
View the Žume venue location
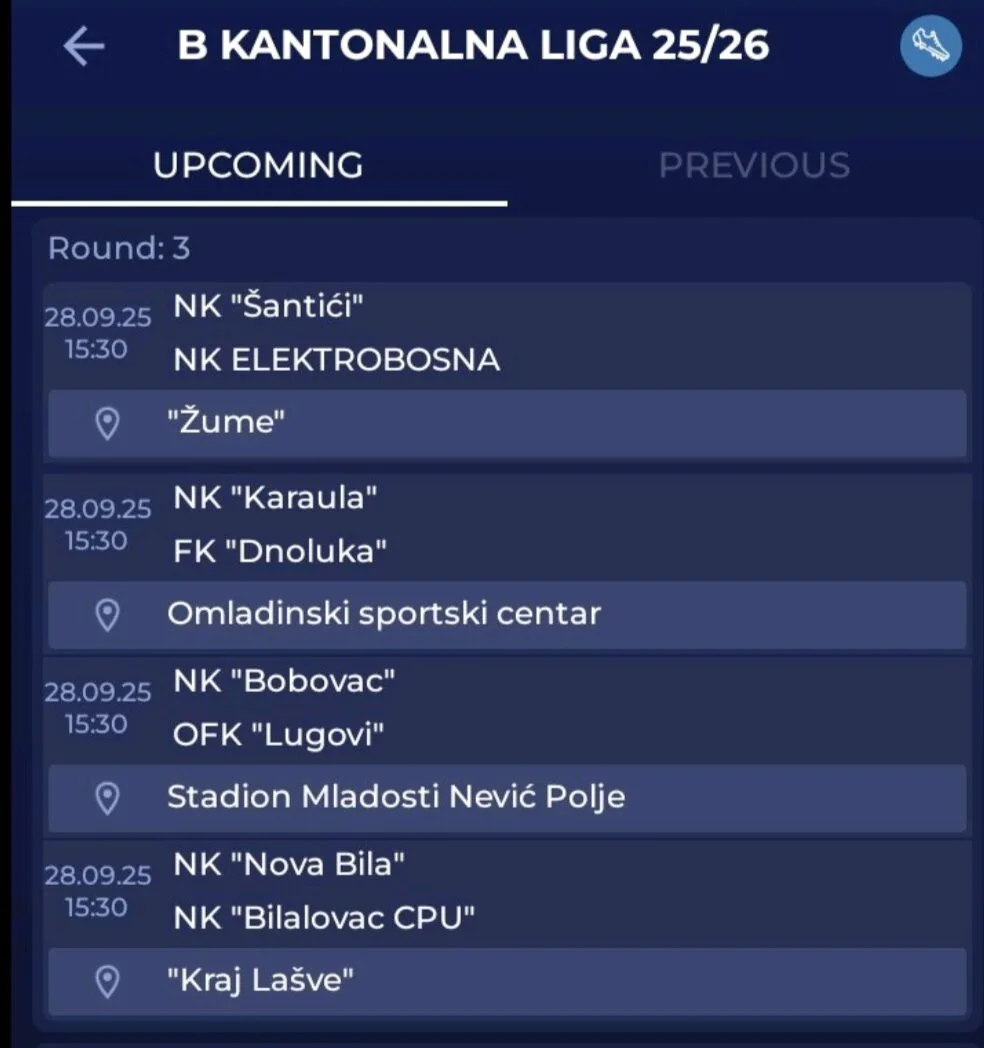coord(506,423)
